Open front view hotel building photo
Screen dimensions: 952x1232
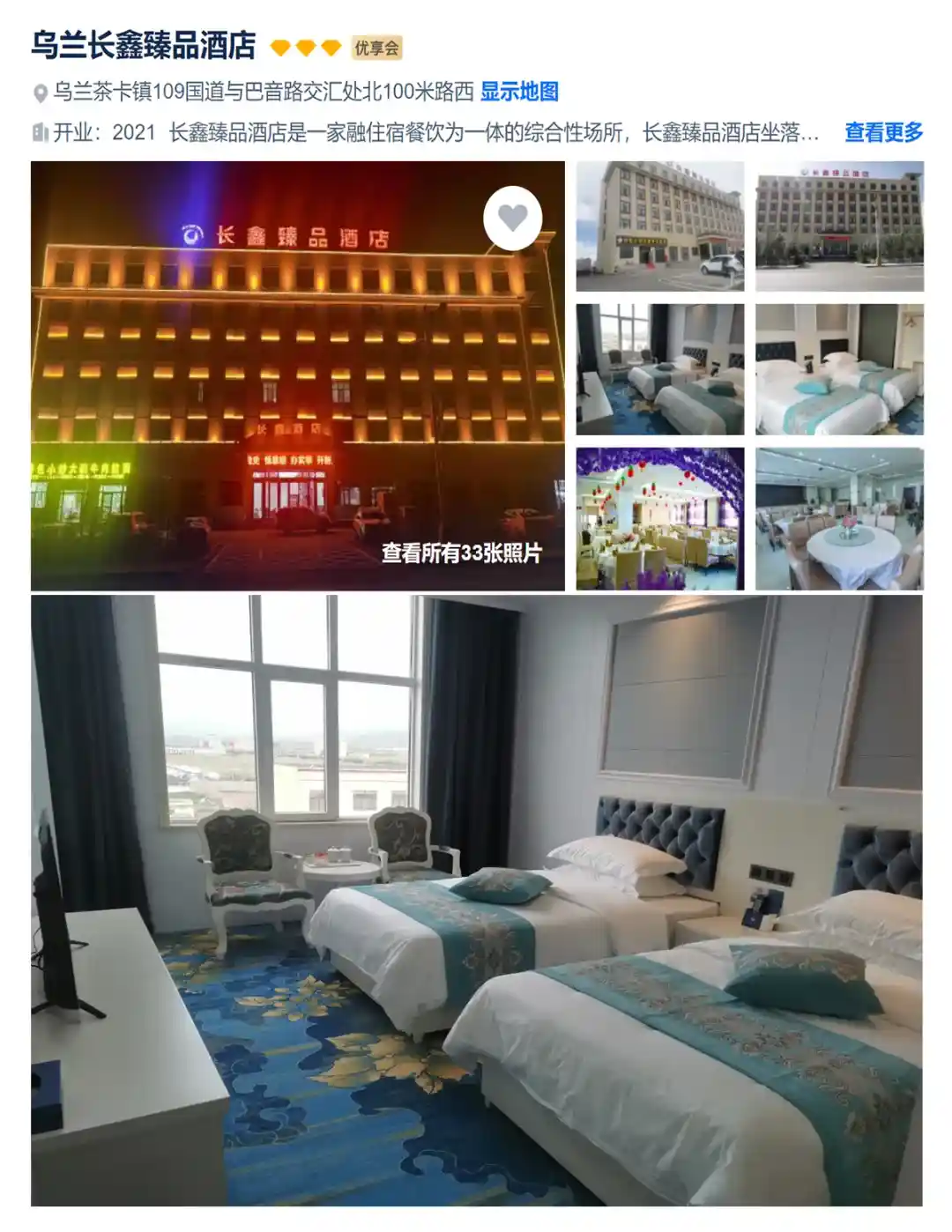click(x=839, y=226)
